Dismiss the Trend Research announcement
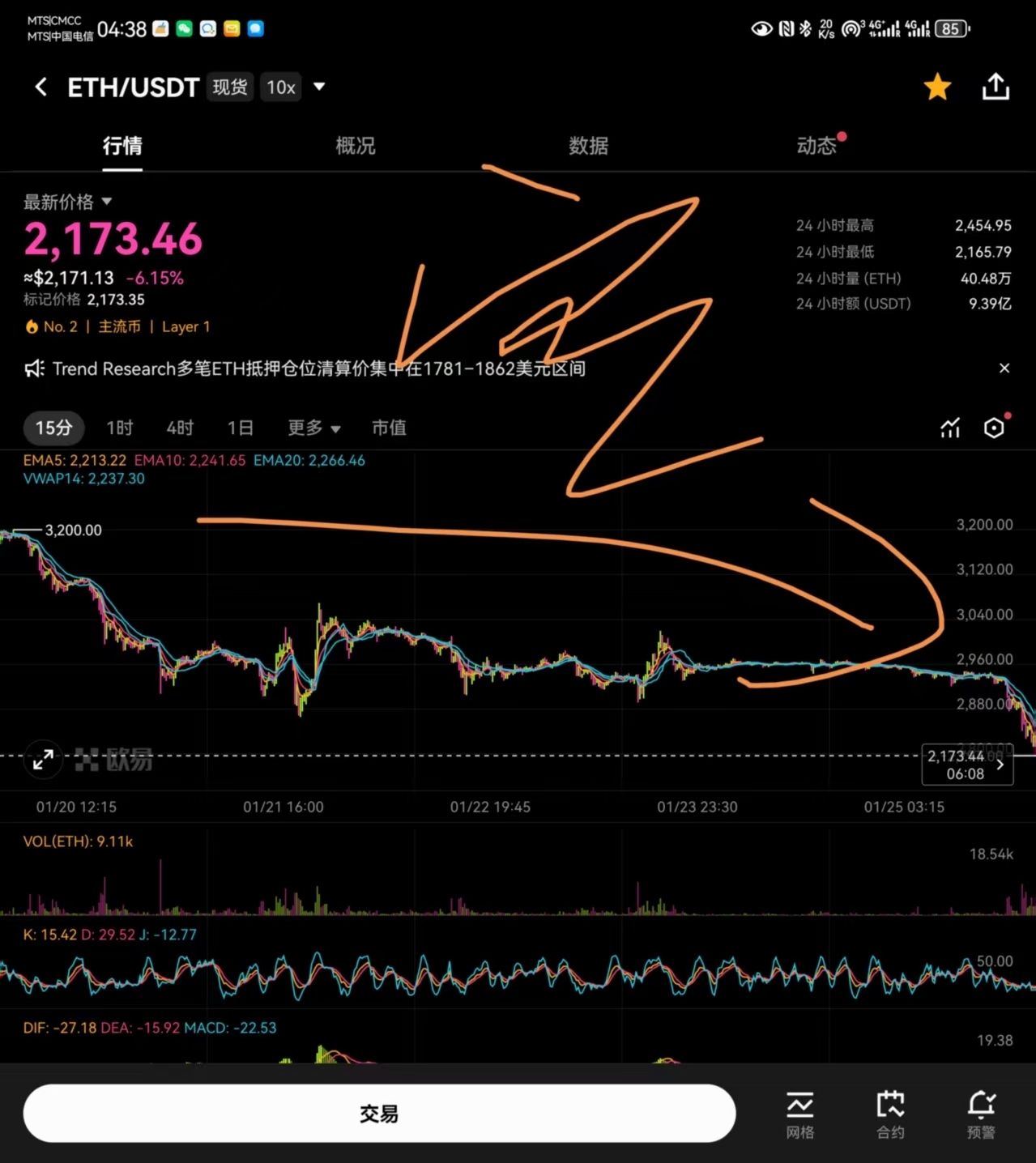 click(1004, 368)
